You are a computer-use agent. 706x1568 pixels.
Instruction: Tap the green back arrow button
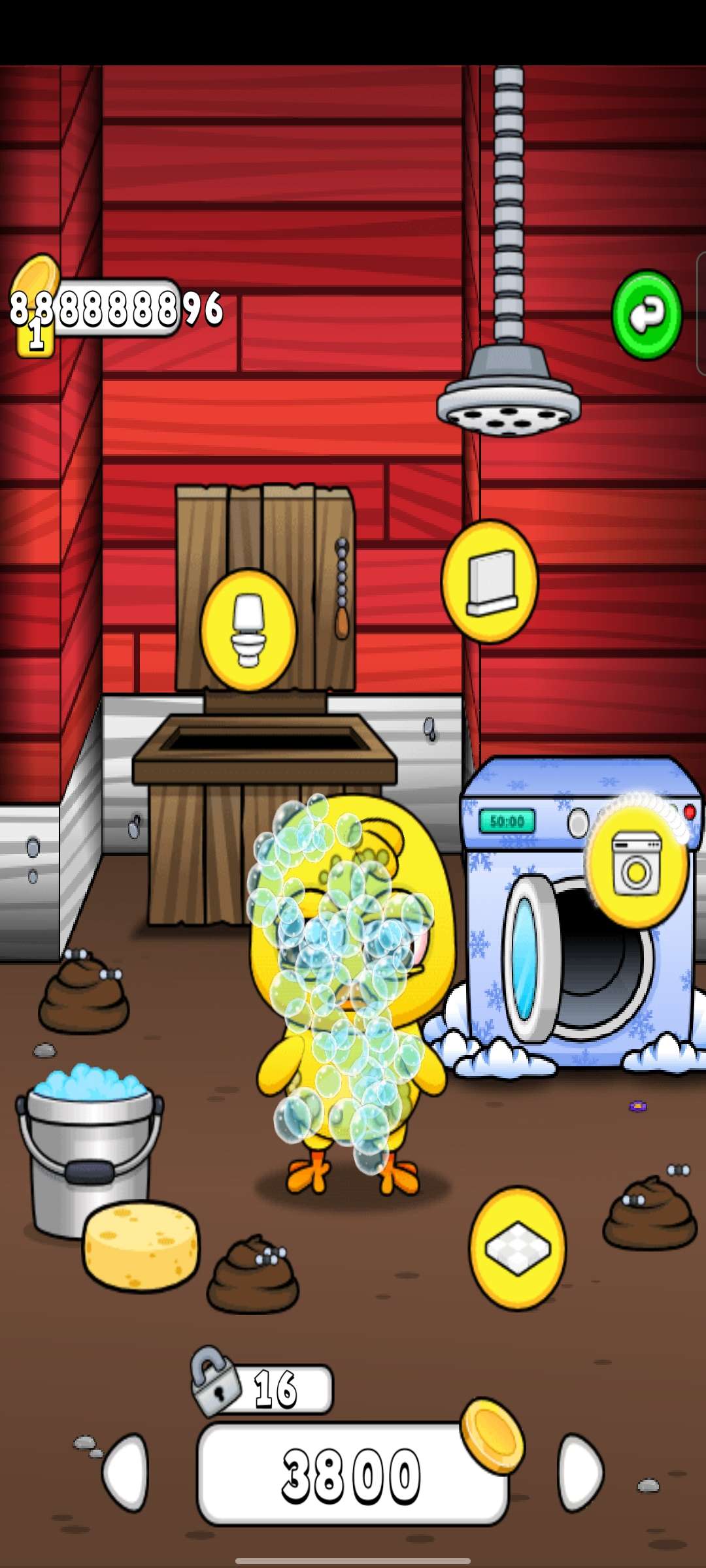coord(647,315)
